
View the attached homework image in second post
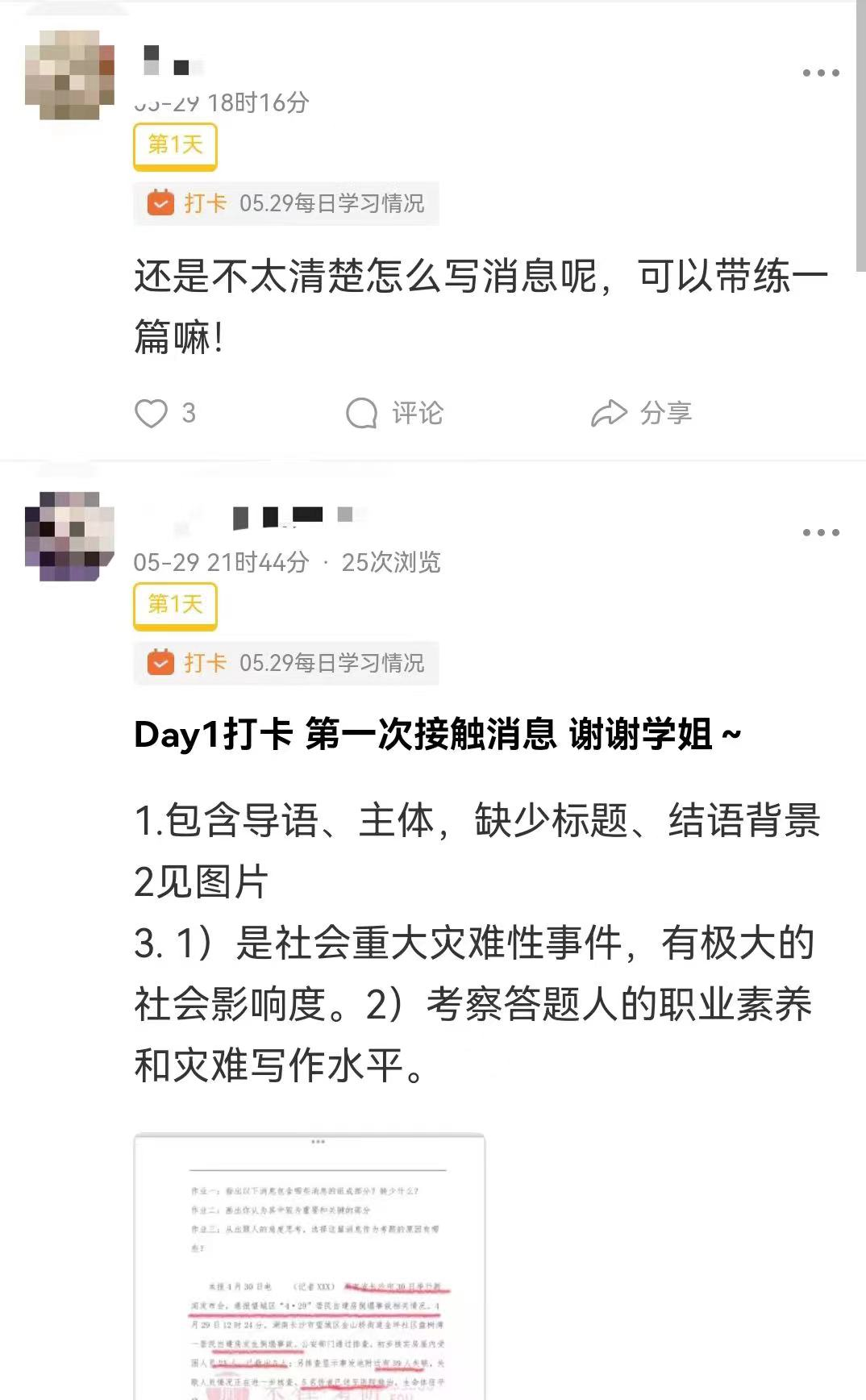[x=310, y=1266]
